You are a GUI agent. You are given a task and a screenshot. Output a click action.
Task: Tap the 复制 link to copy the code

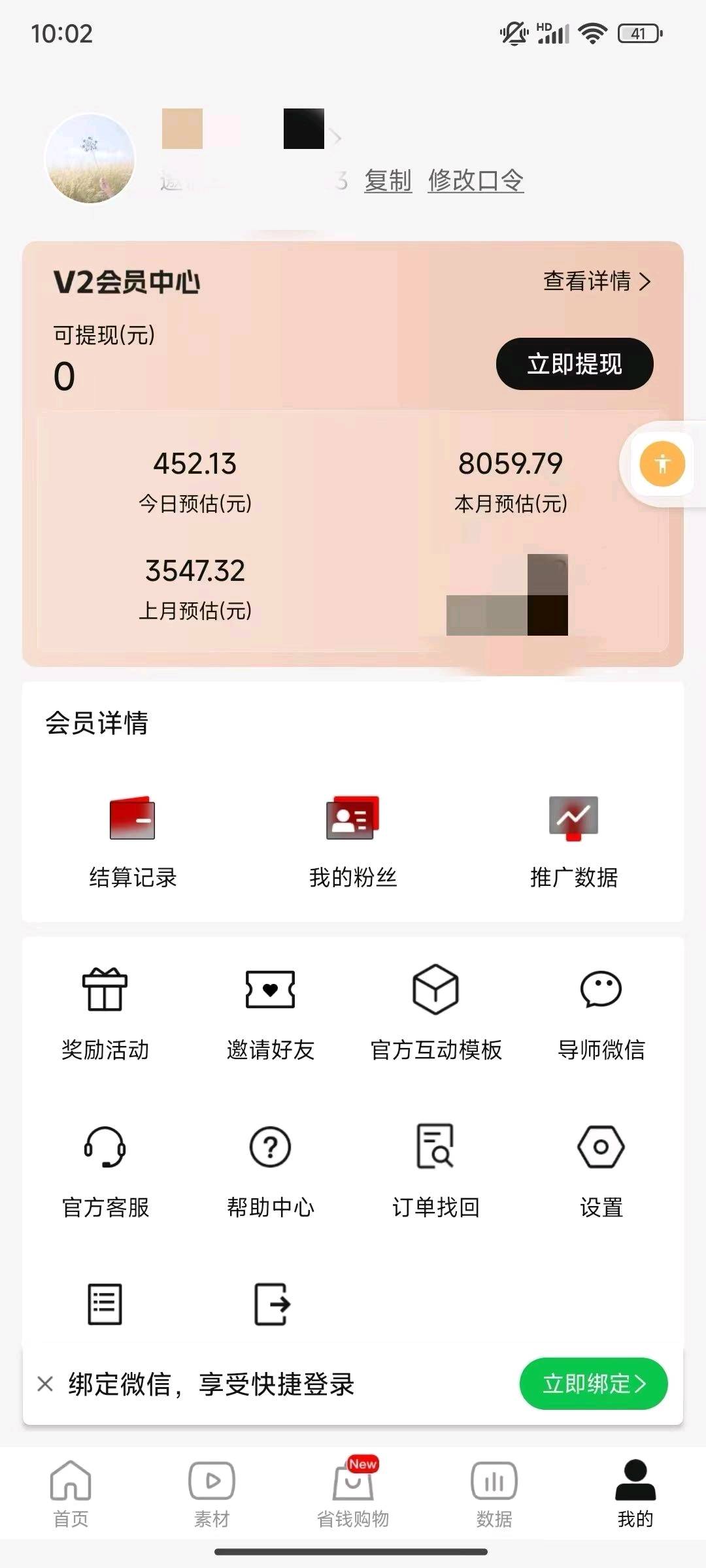(x=388, y=180)
